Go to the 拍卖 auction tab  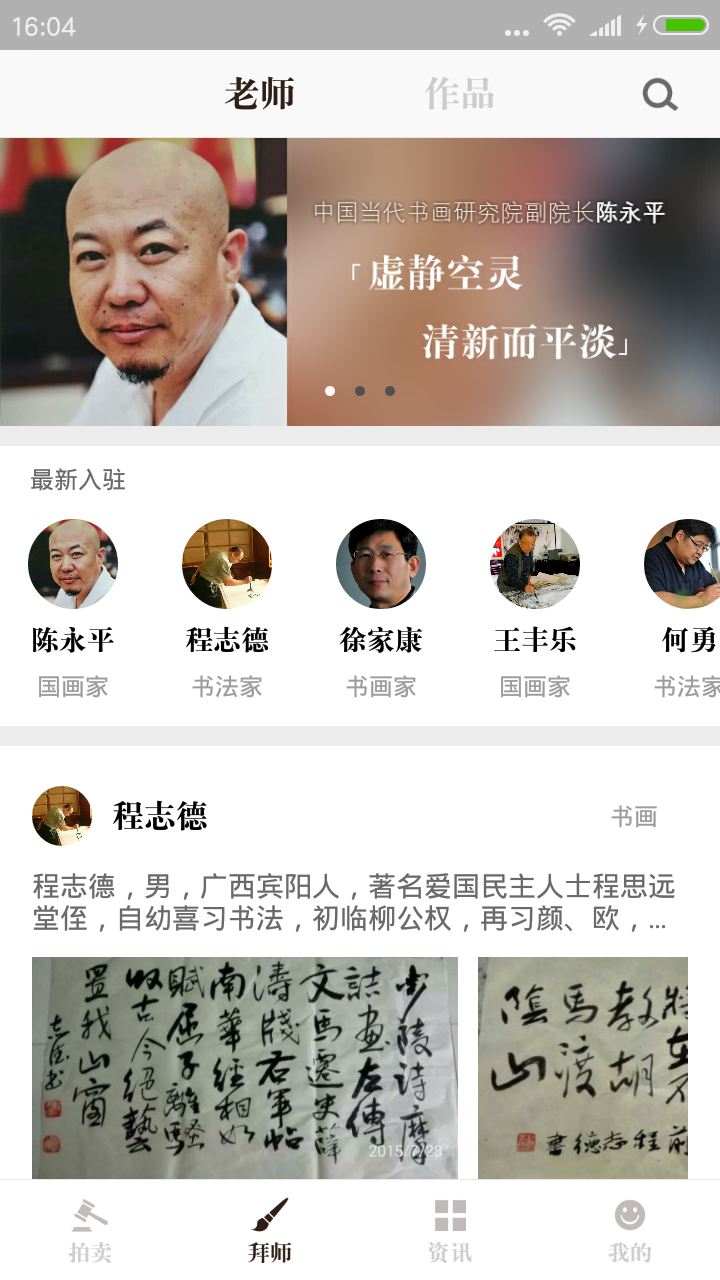(90, 1230)
